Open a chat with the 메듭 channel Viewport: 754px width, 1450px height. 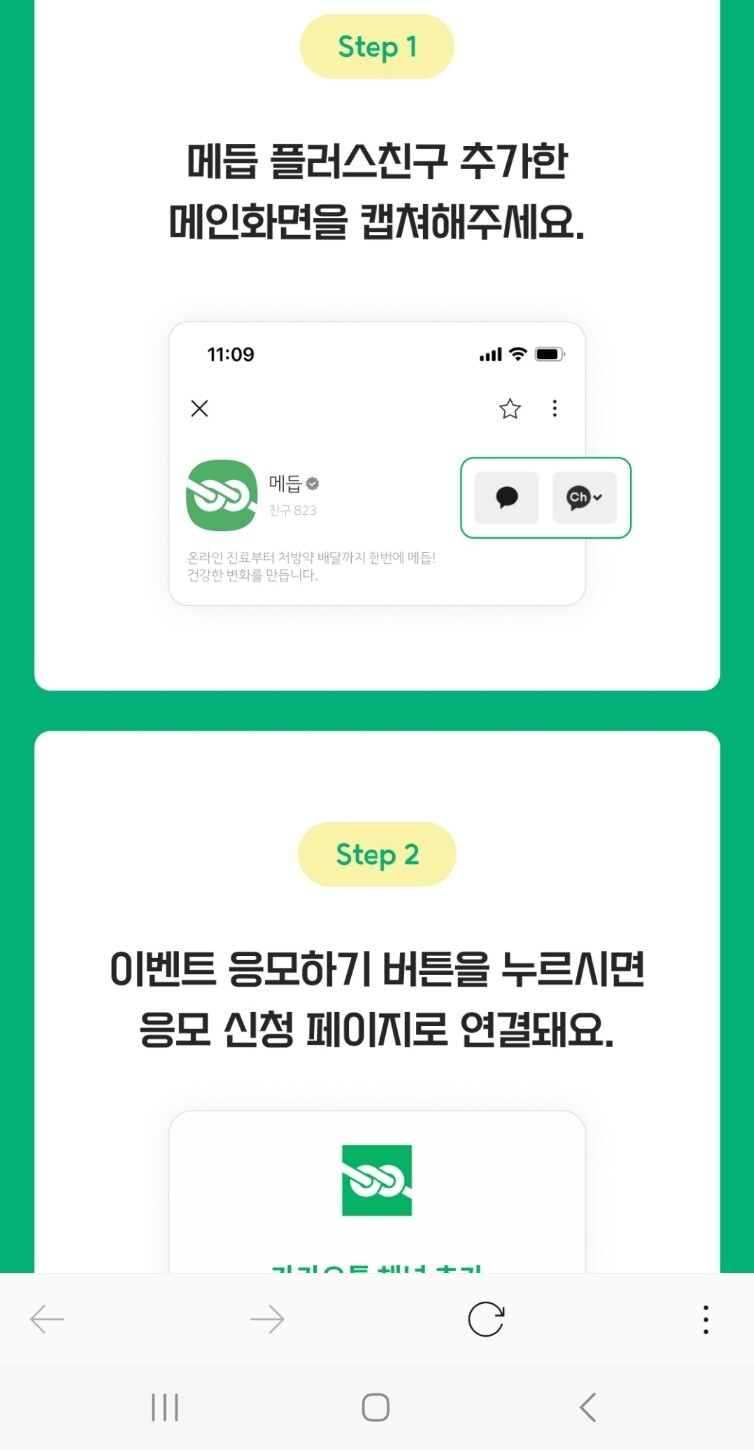point(506,497)
